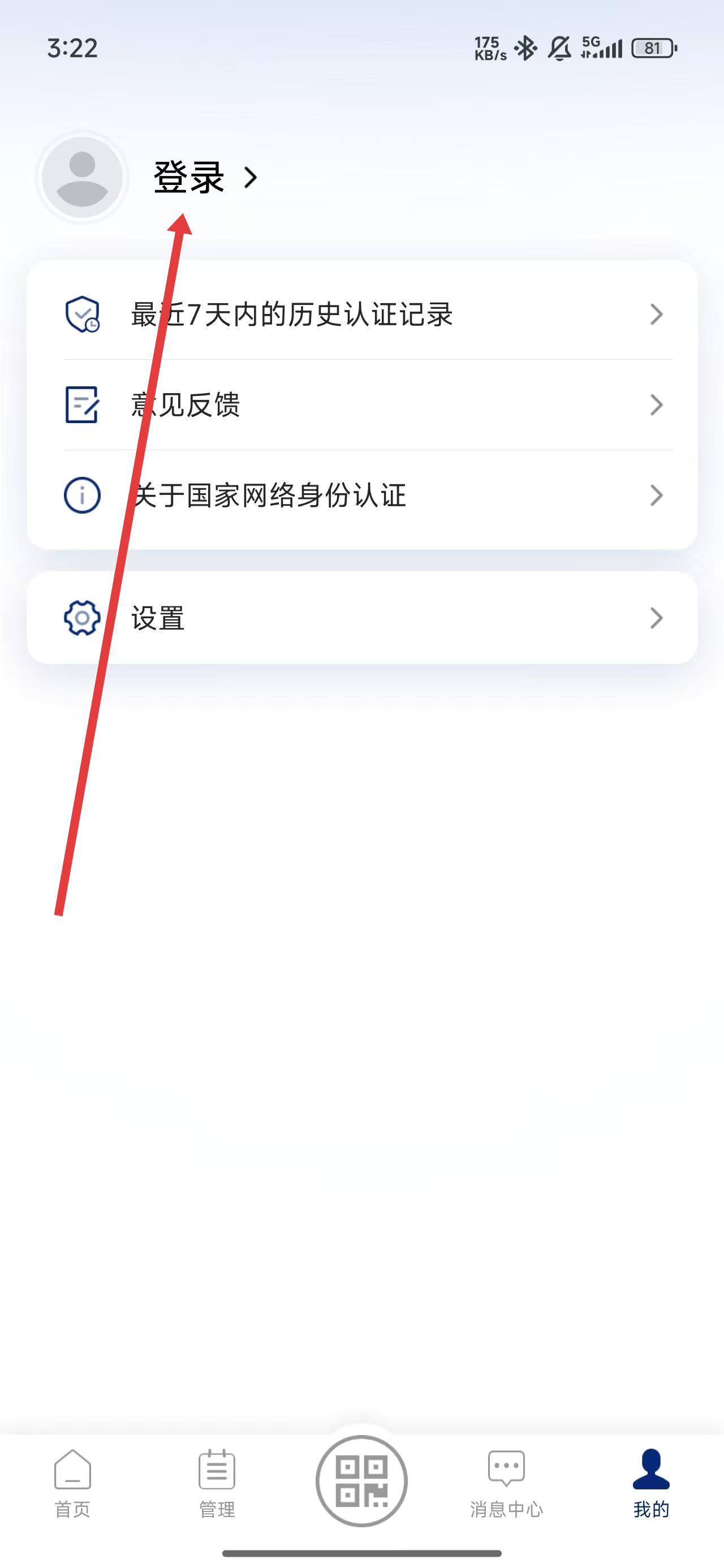The image size is (724, 1568).
Task: Go to the 管理 tab
Action: [217, 1483]
